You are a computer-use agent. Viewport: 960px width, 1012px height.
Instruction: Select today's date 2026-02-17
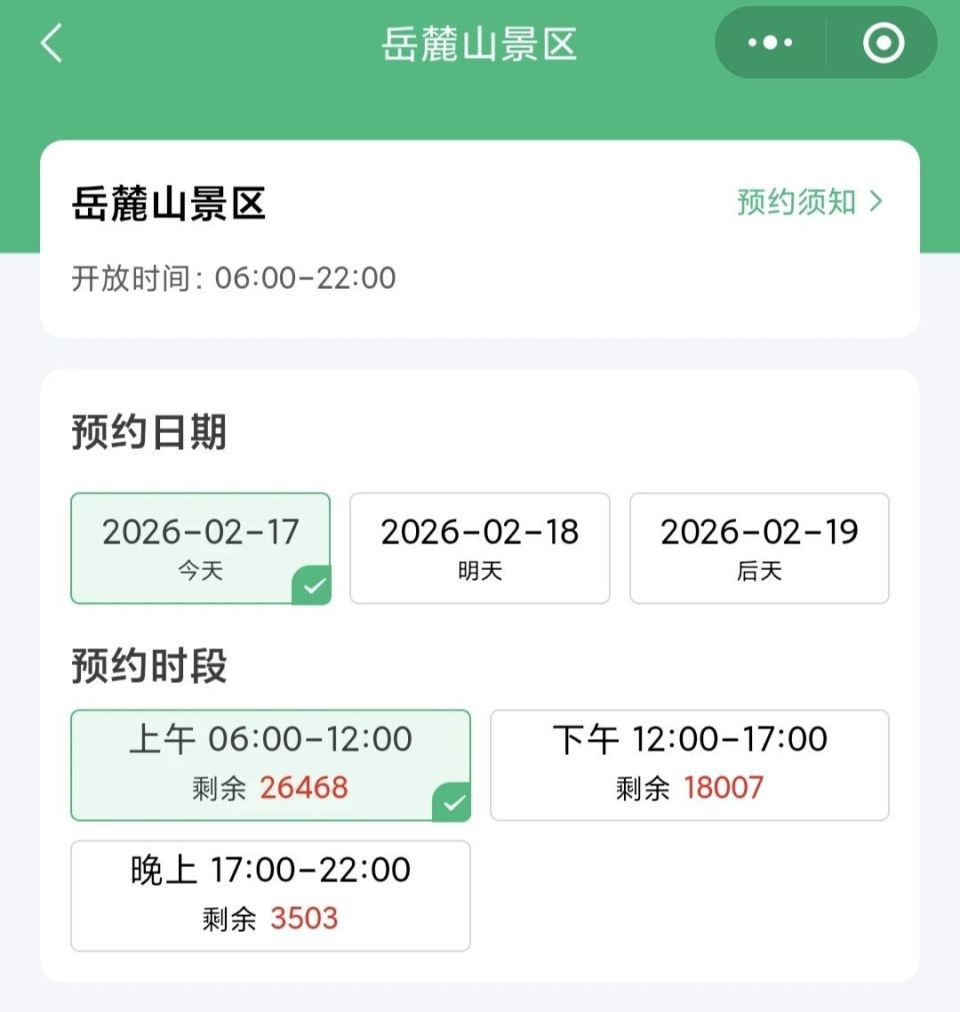[x=200, y=548]
